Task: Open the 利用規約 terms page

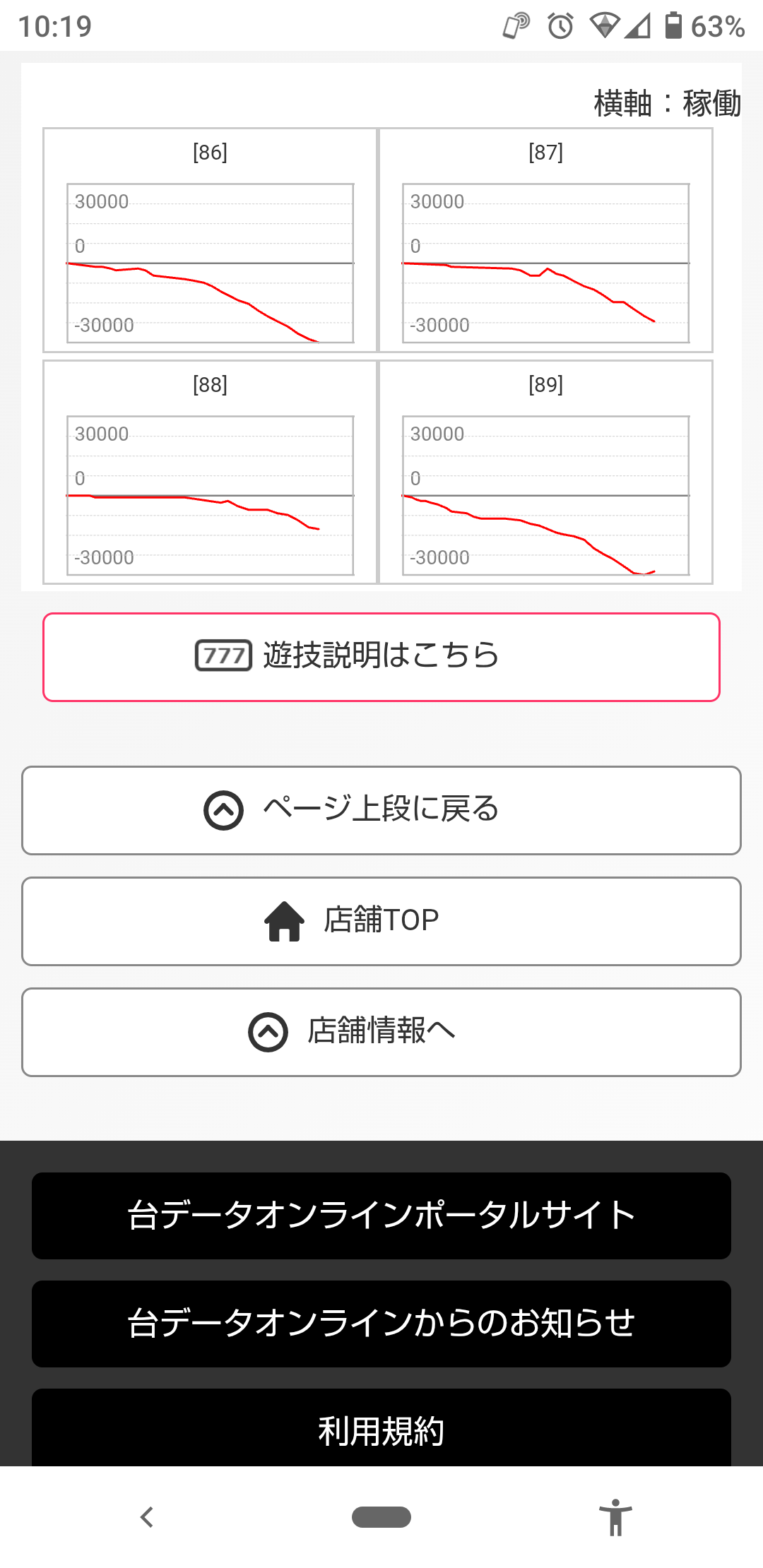Action: pos(381,1430)
